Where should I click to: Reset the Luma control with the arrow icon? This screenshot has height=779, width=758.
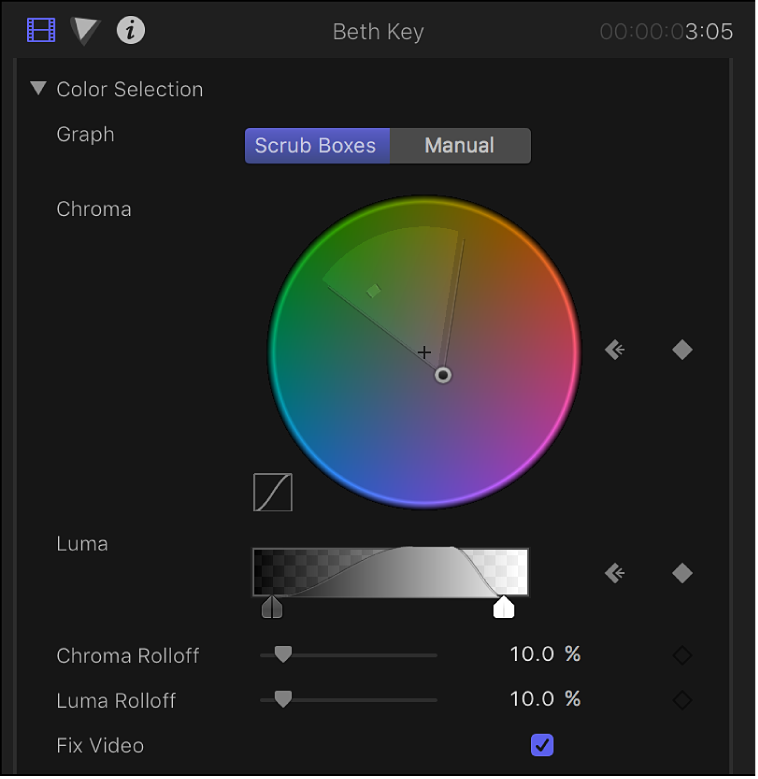click(615, 573)
